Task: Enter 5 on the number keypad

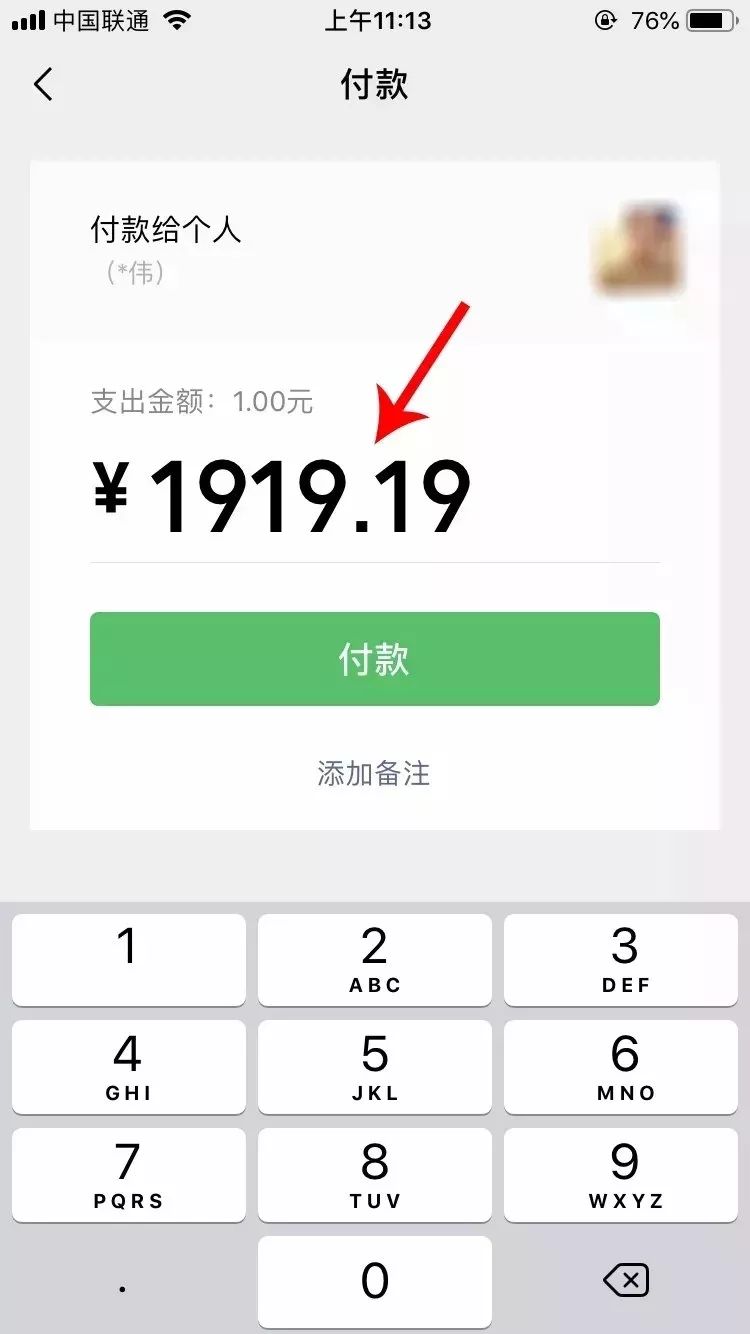Action: pos(374,1067)
